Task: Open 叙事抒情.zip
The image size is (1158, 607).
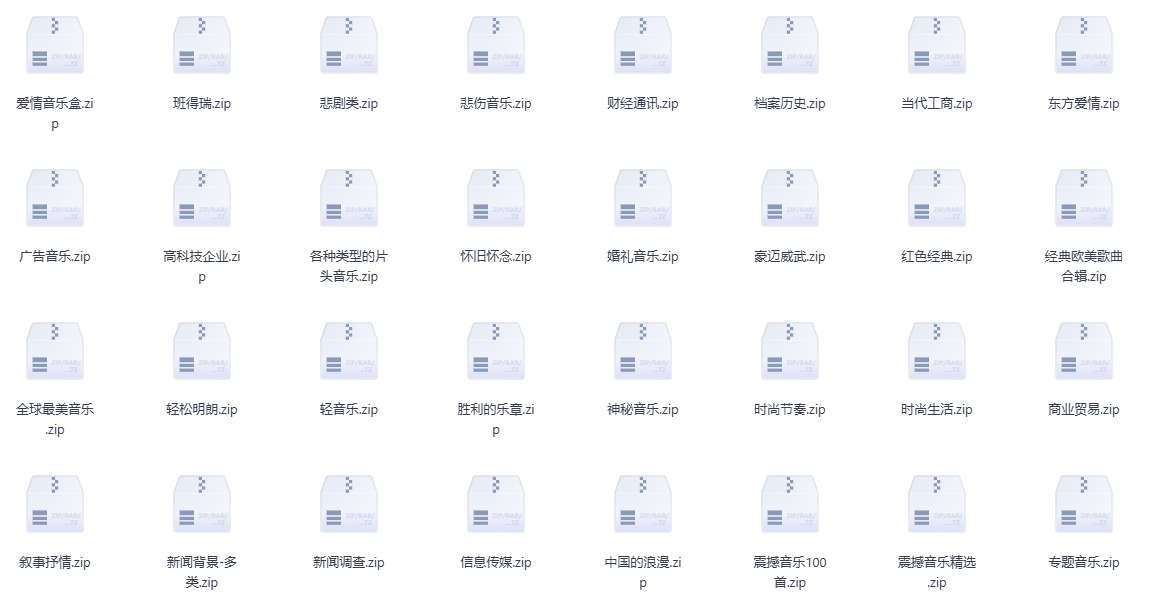Action: (54, 505)
